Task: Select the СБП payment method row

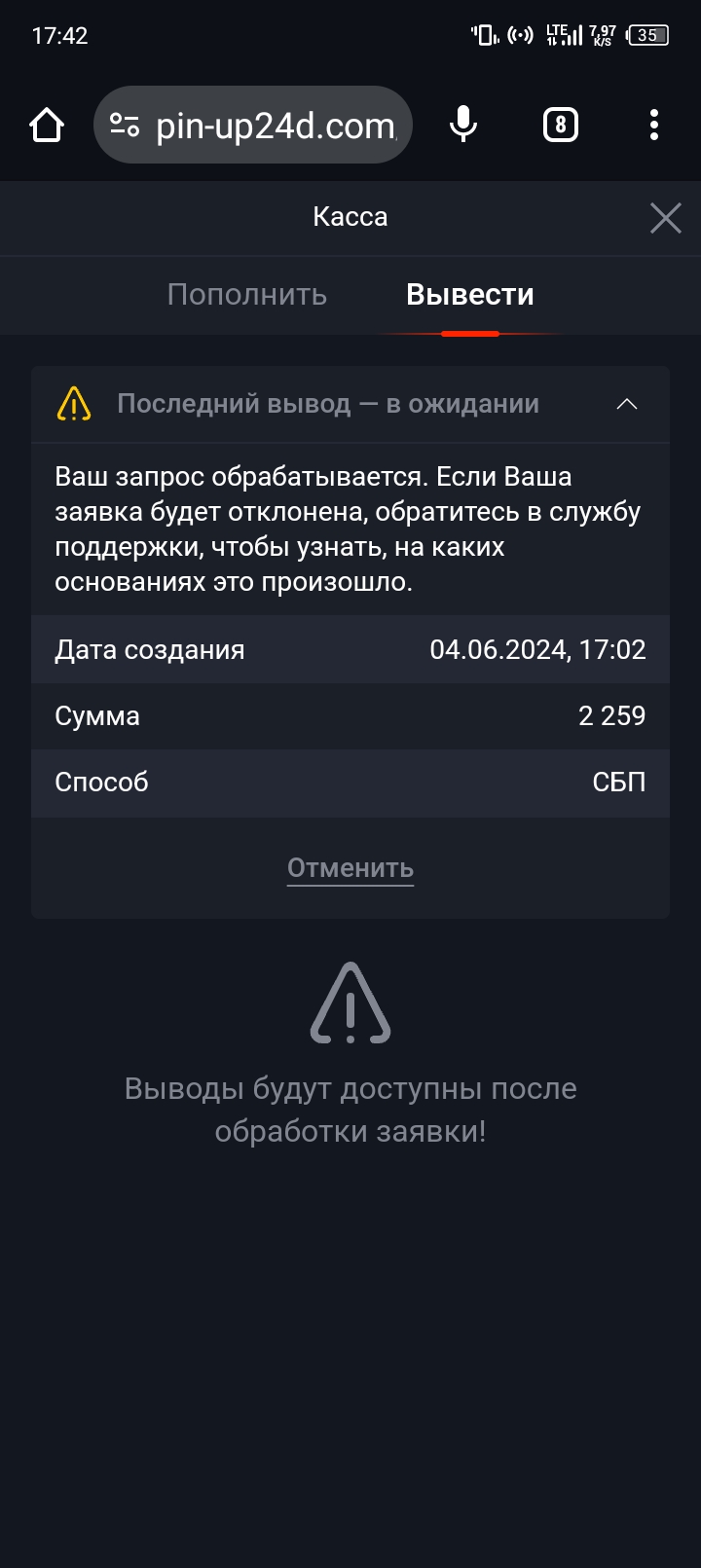Action: [350, 783]
